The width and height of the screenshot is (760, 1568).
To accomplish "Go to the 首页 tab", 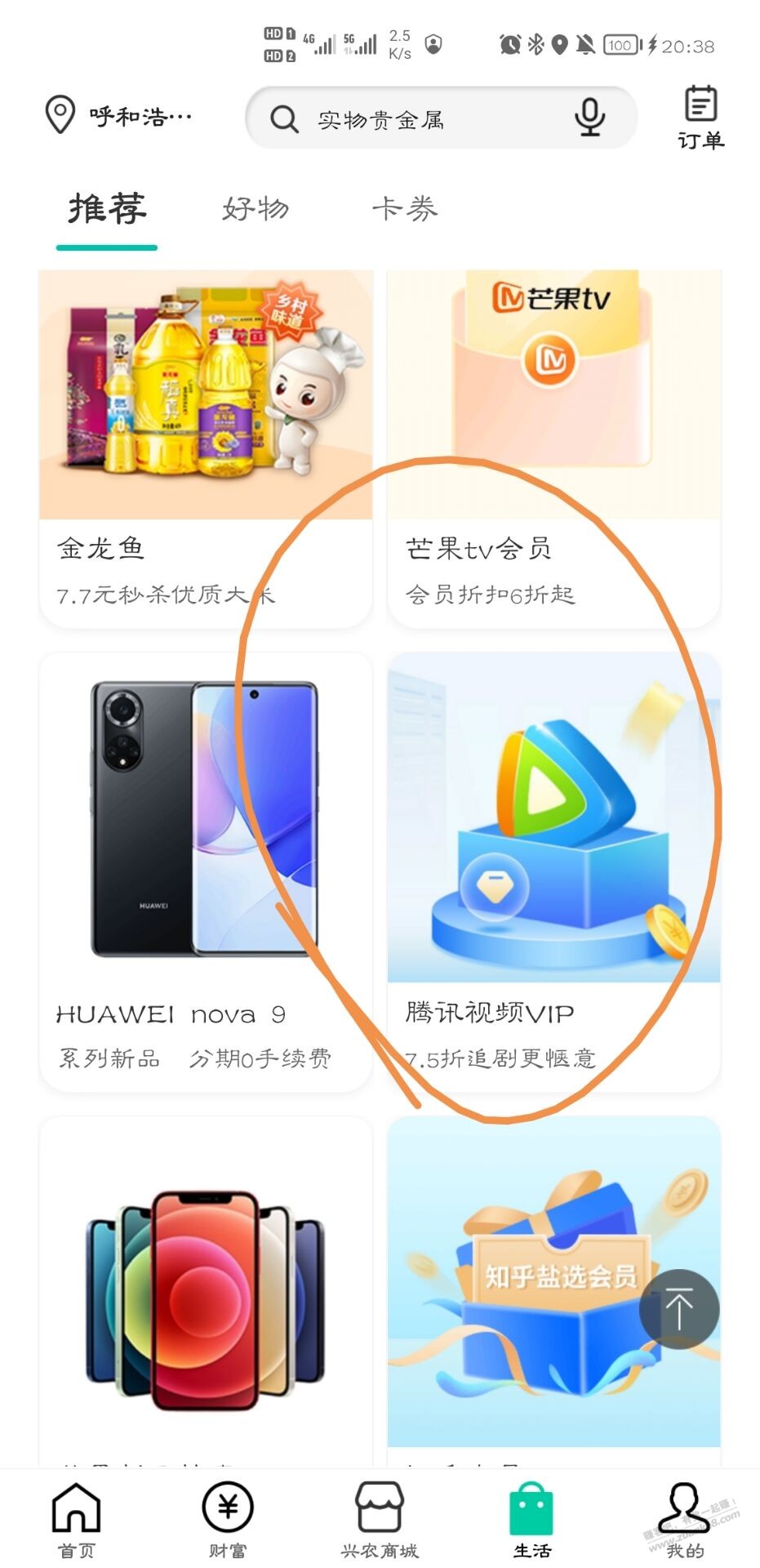I will [77, 1521].
